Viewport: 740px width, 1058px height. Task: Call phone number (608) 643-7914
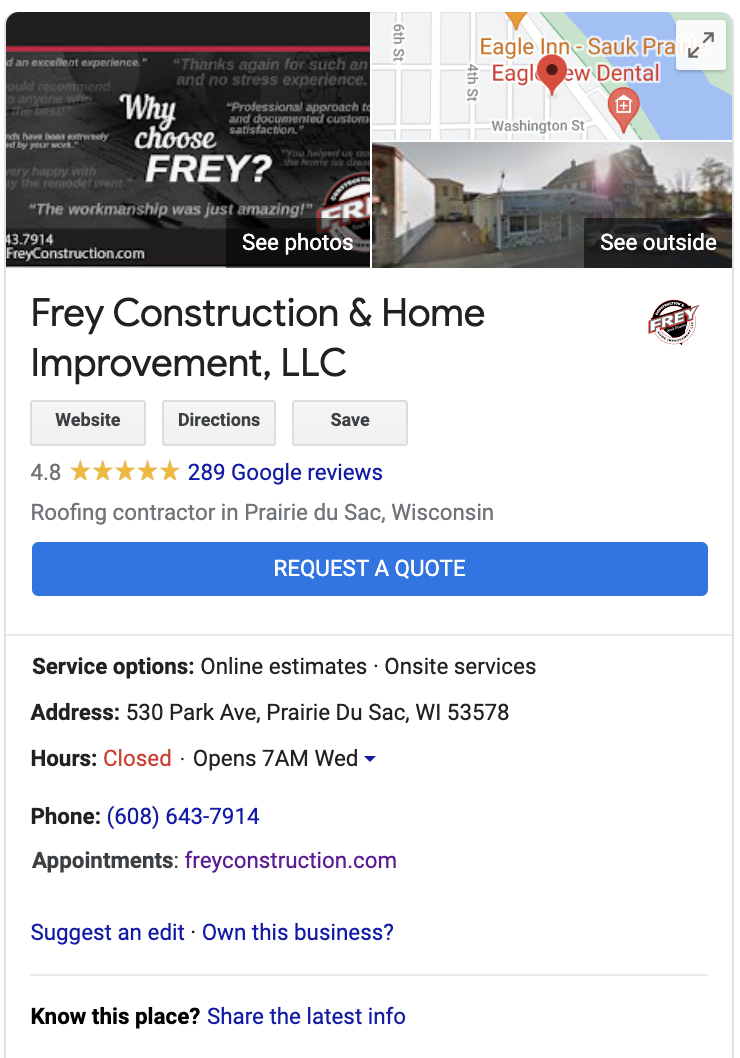183,816
